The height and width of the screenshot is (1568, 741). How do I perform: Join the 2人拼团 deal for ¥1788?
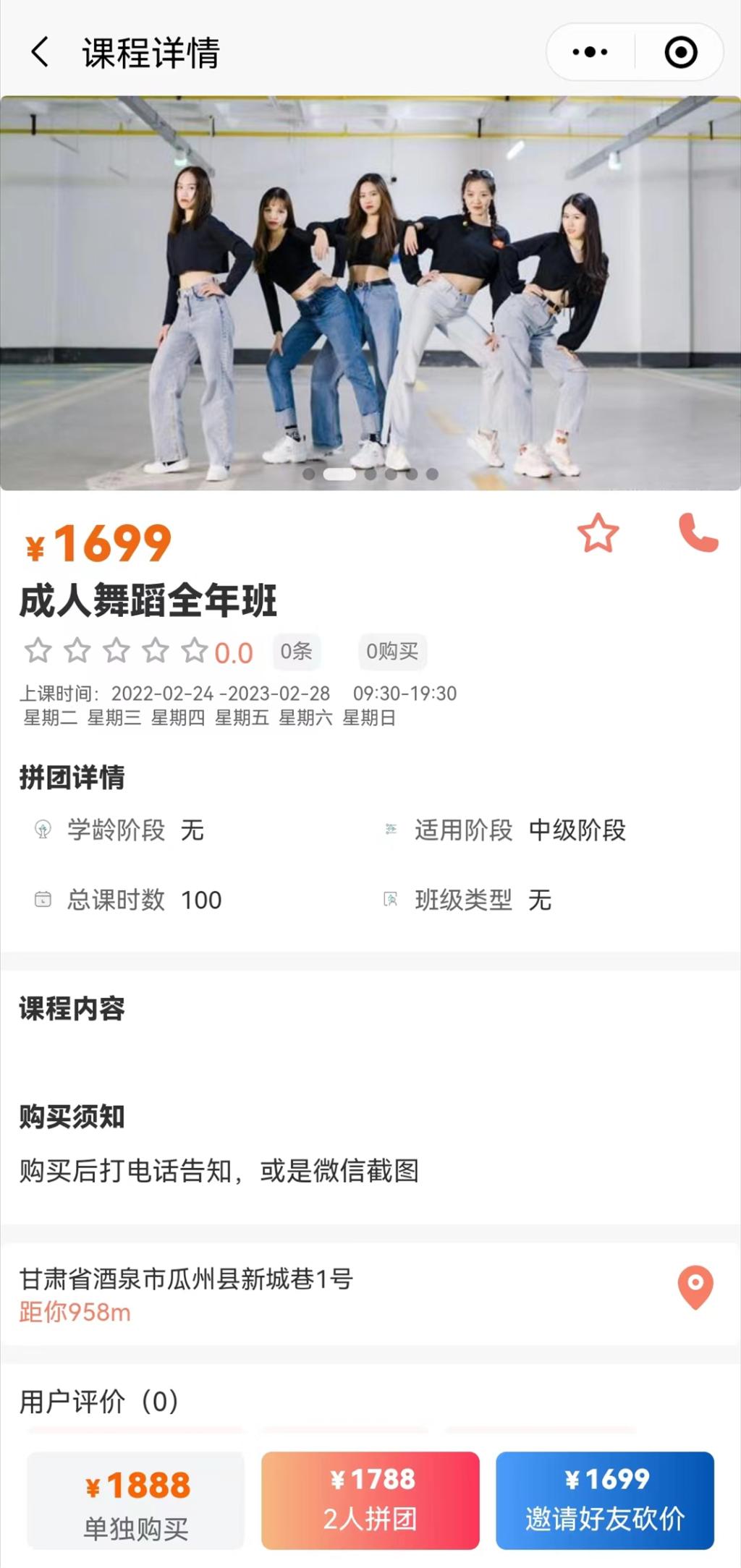pos(370,1500)
